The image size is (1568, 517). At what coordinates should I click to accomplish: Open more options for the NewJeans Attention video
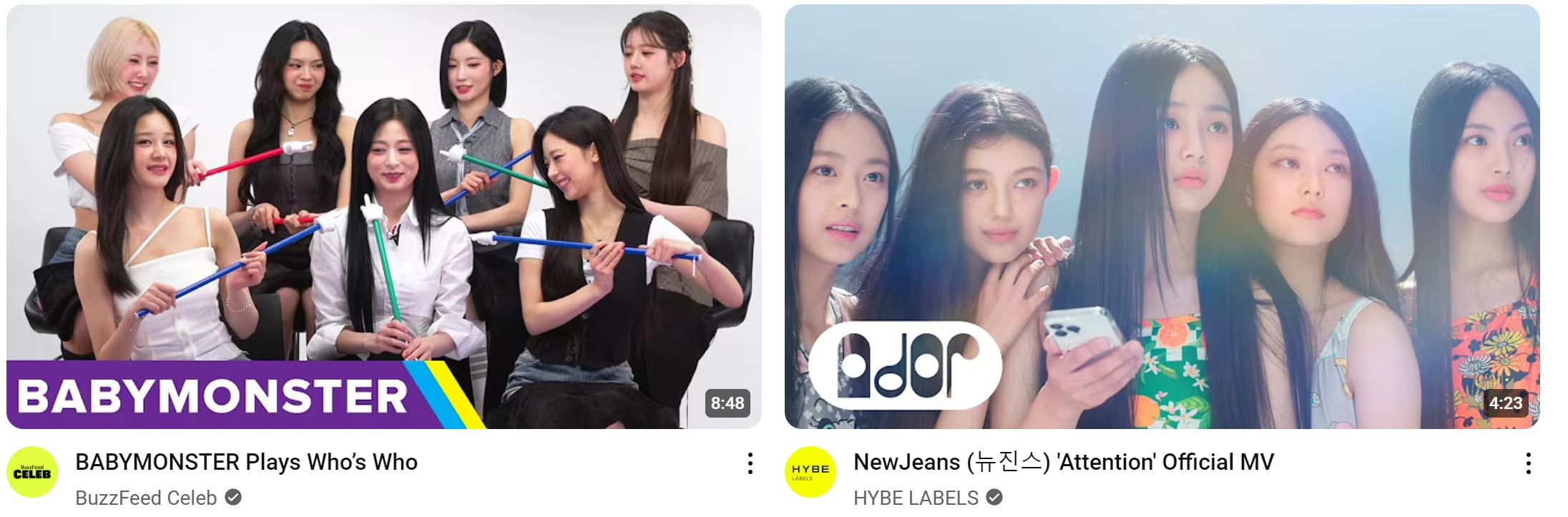point(1528,463)
